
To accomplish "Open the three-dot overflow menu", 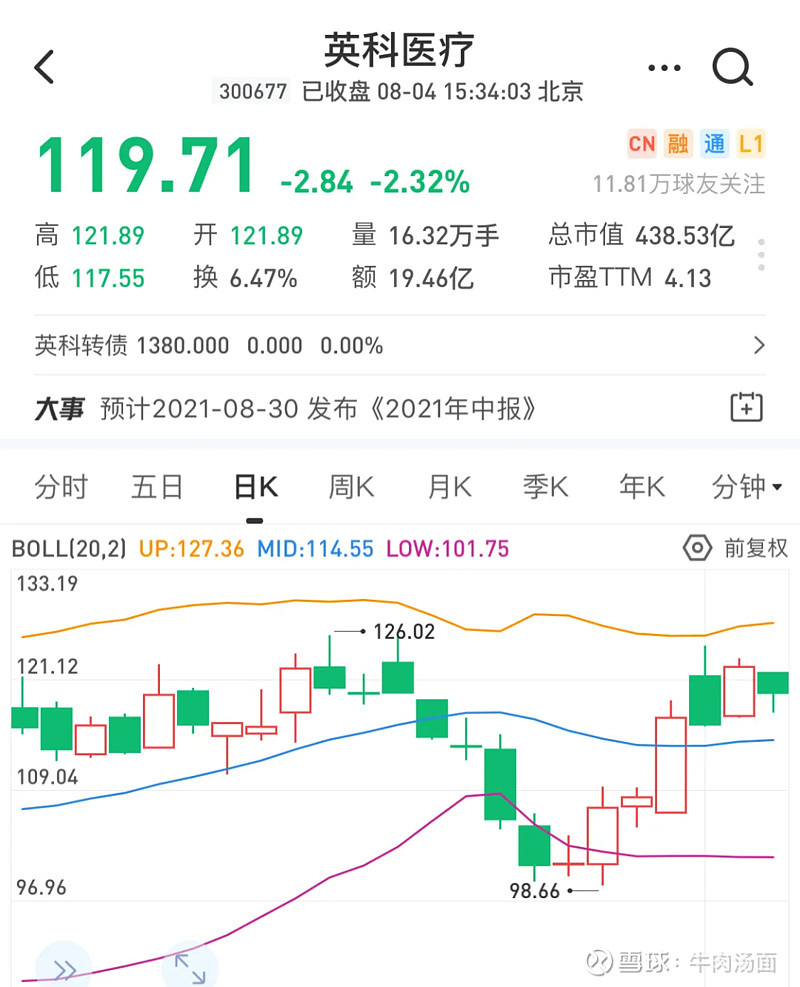I will point(664,68).
